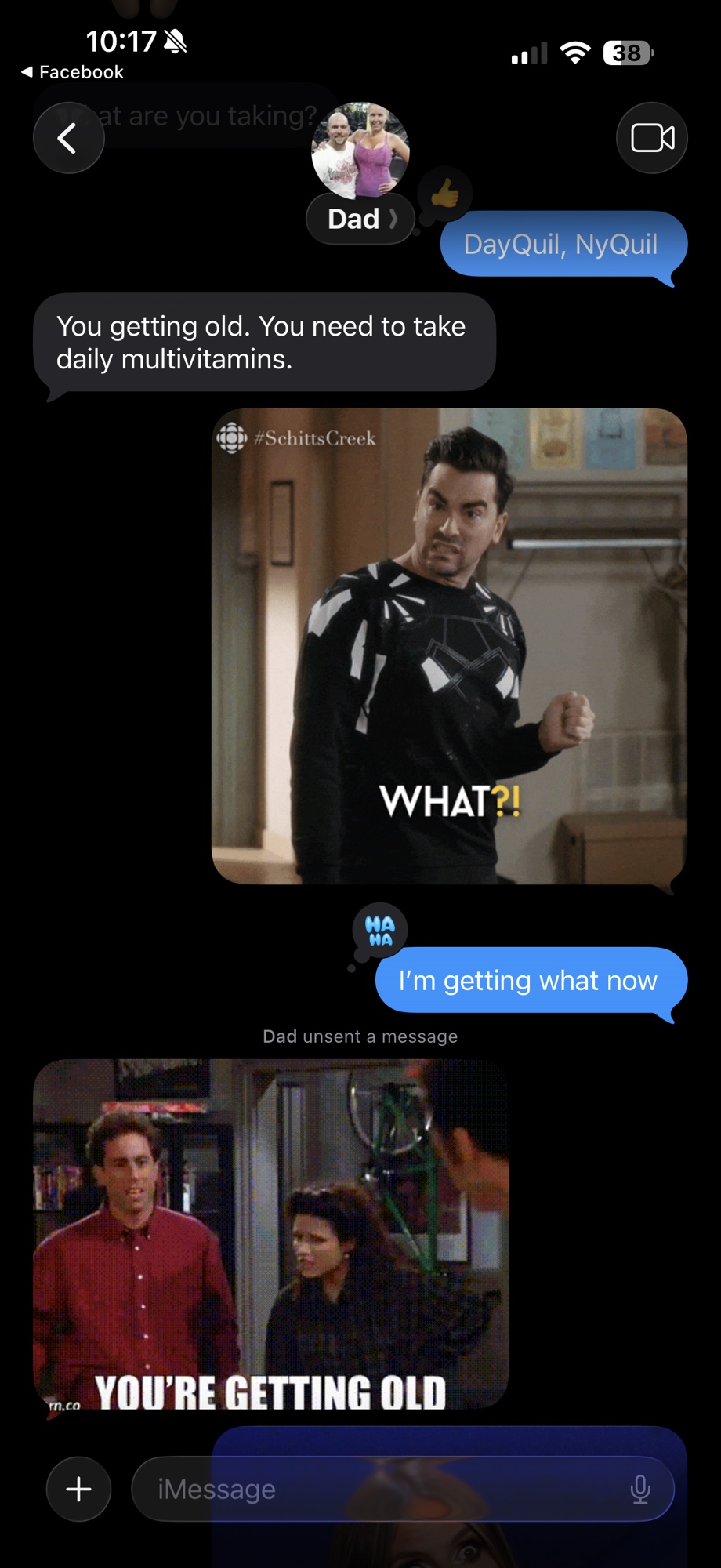721x1568 pixels.
Task: Open the Schitt's Creek WHAT?! GIF
Action: (449, 646)
